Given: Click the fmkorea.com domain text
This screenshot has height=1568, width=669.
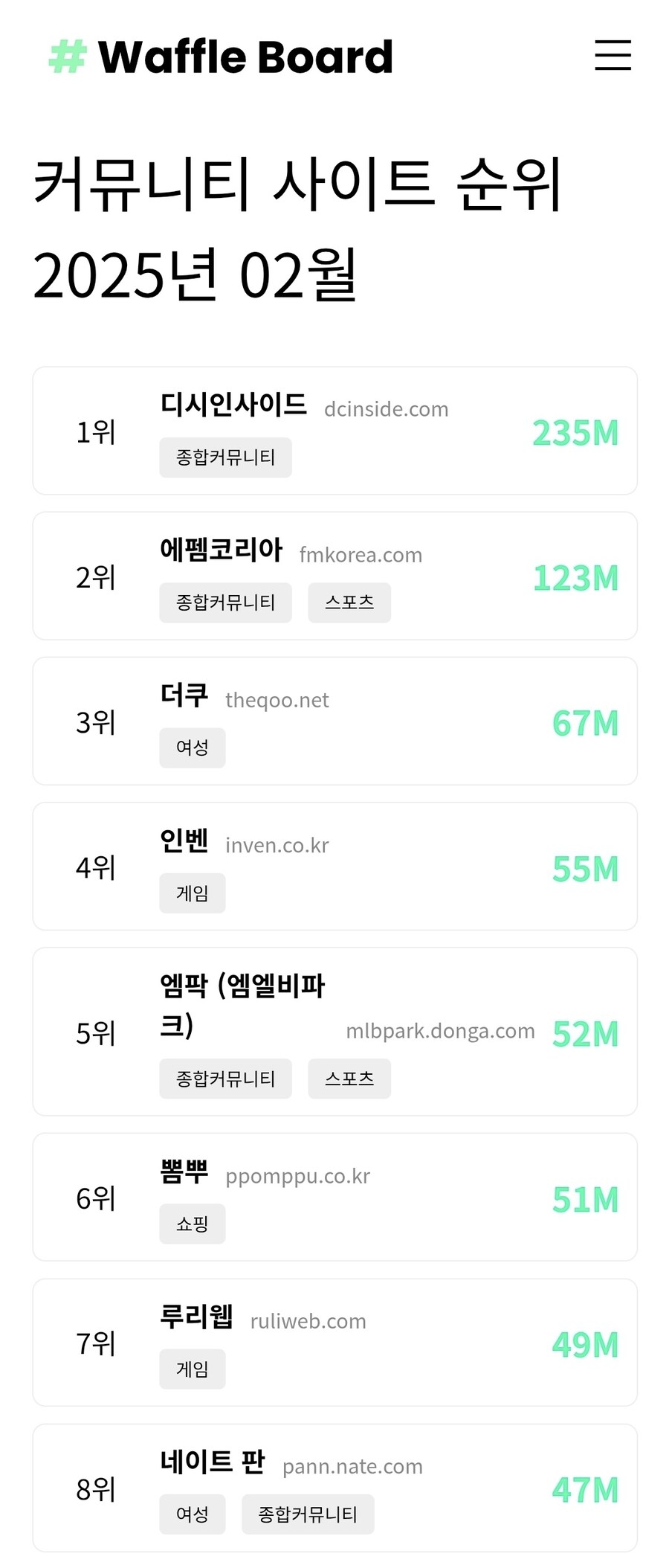Looking at the screenshot, I should point(360,554).
